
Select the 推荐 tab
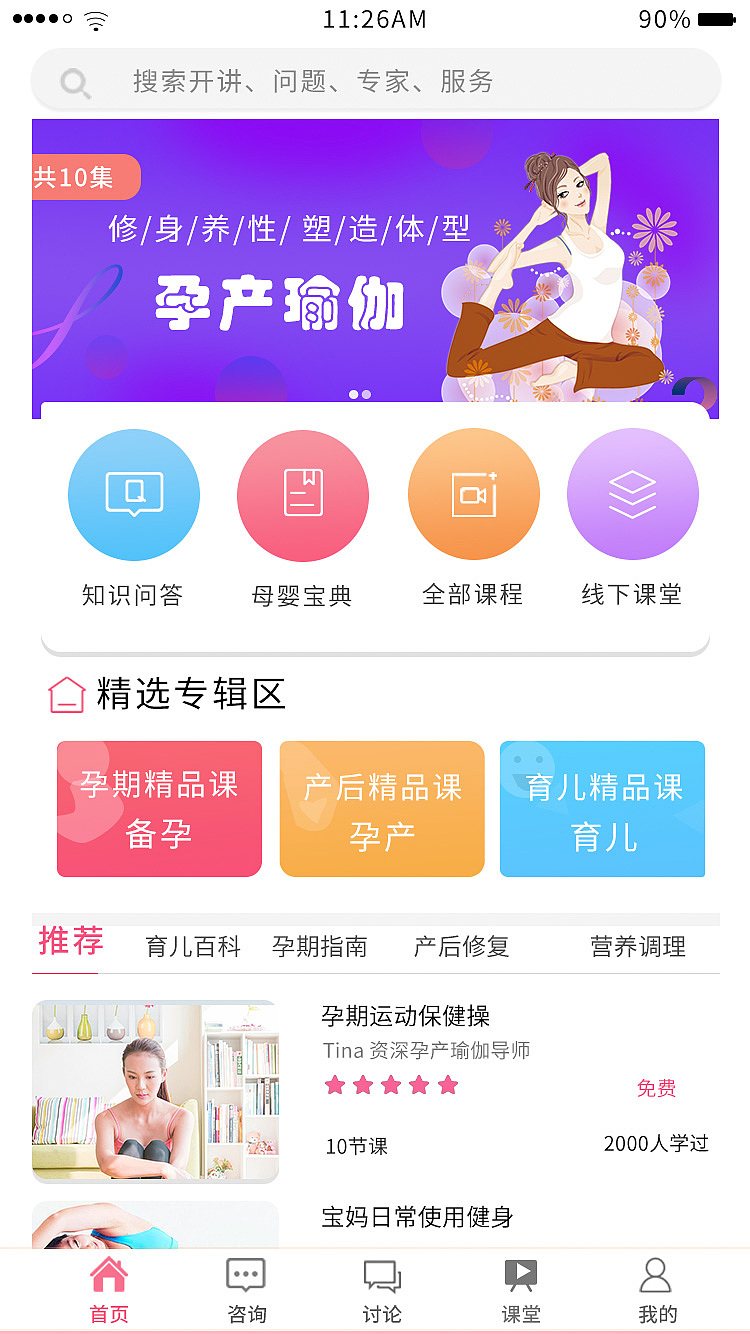(70, 942)
